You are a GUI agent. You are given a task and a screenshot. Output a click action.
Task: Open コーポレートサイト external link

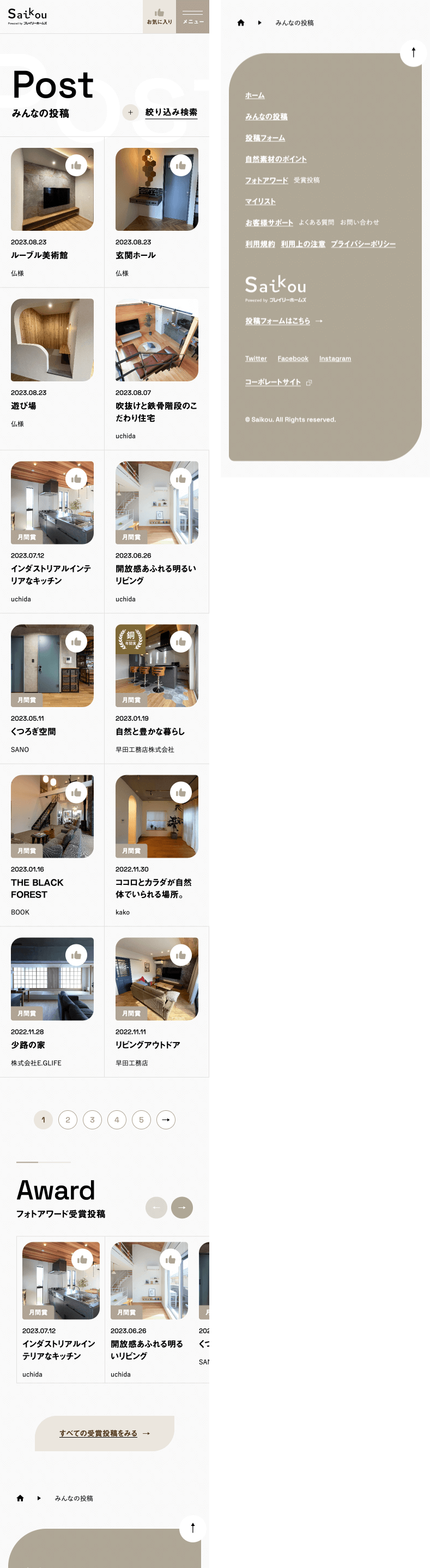click(273, 382)
